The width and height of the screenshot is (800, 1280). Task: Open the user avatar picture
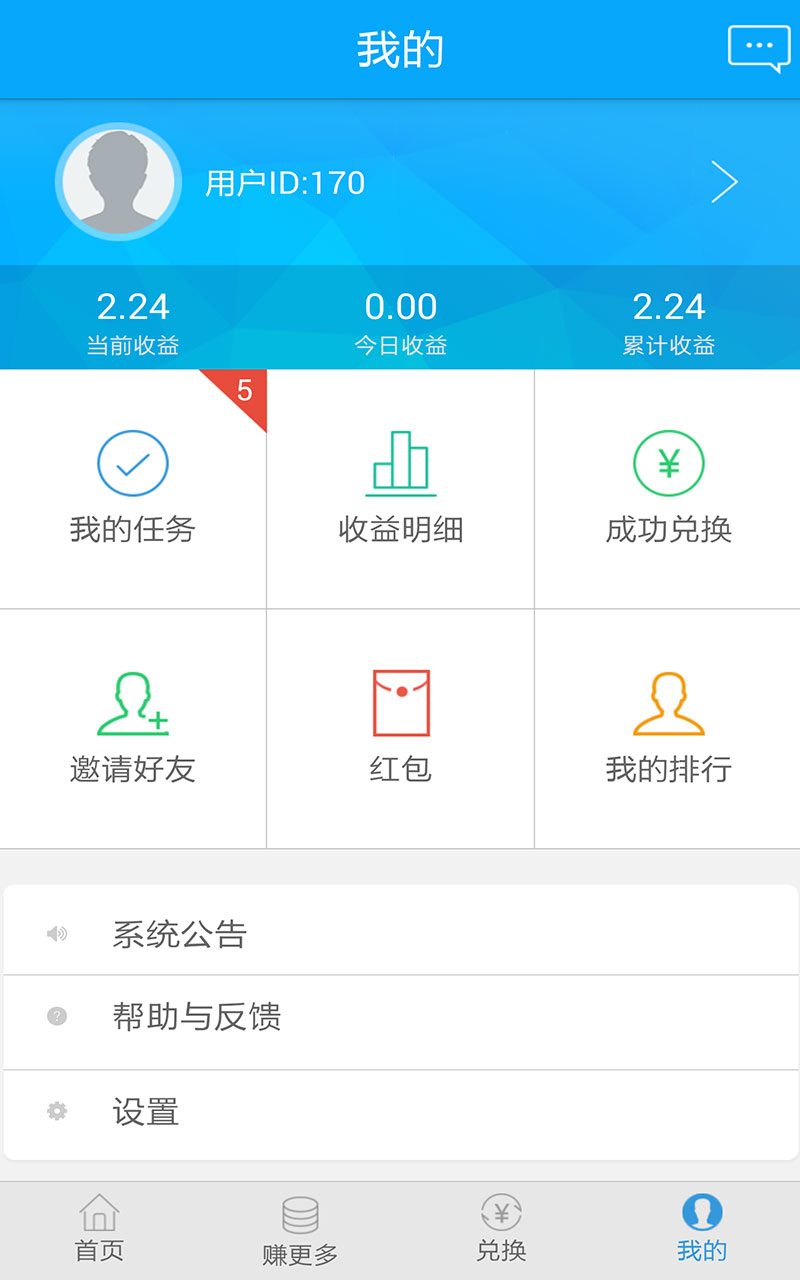tap(118, 182)
